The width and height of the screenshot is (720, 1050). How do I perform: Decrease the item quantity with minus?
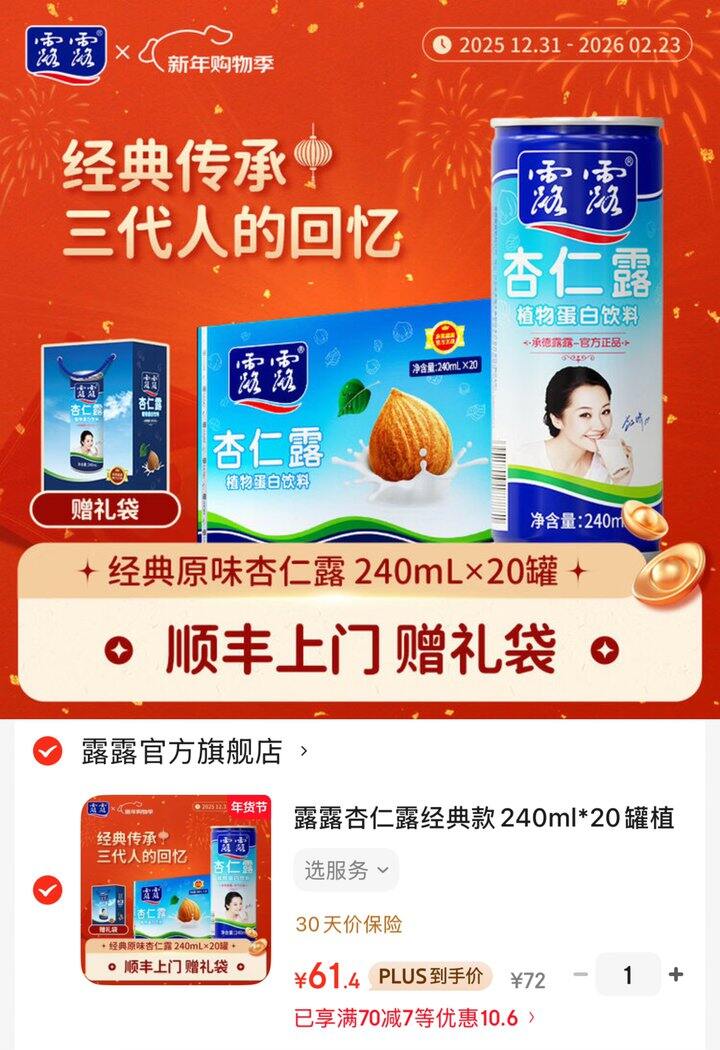(580, 975)
